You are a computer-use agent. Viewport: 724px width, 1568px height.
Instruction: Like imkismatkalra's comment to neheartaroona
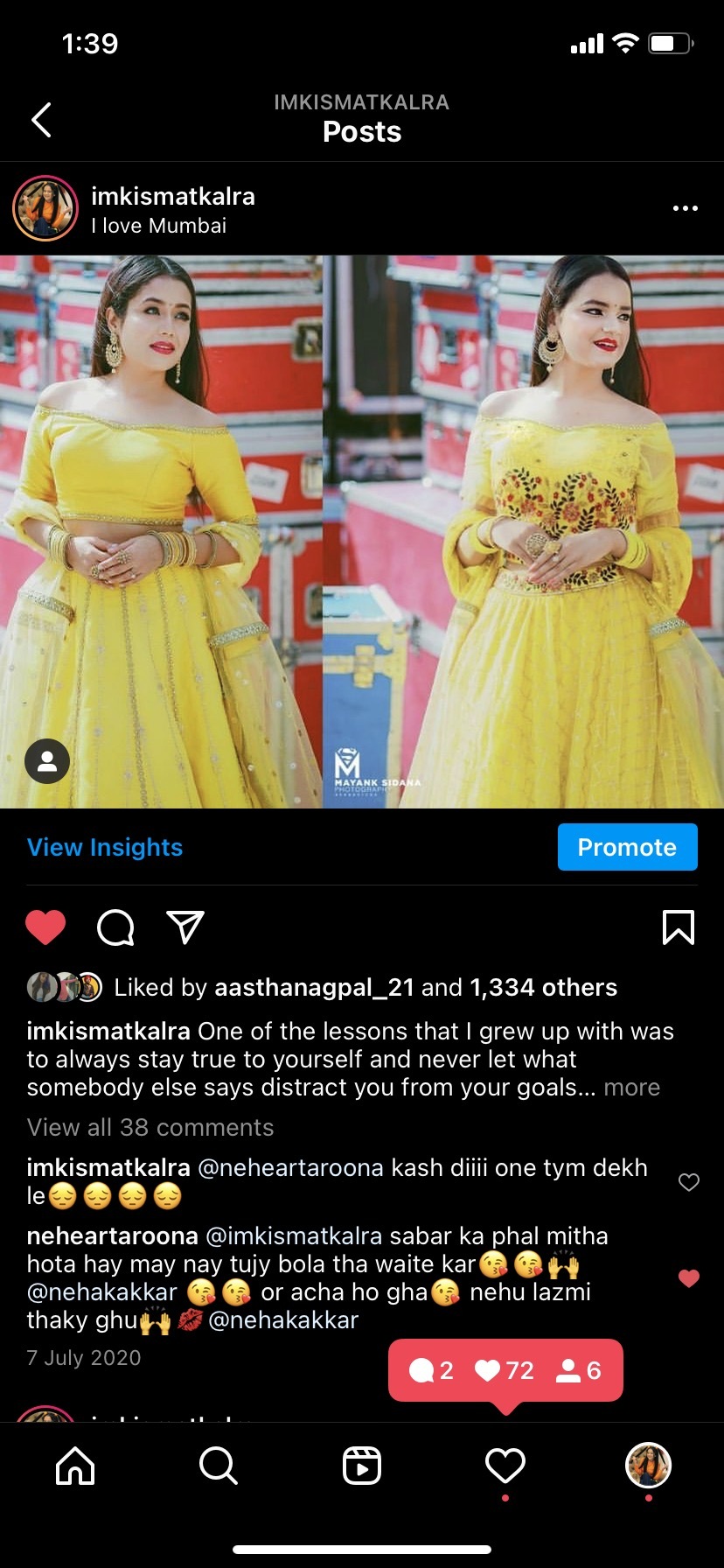click(689, 1182)
